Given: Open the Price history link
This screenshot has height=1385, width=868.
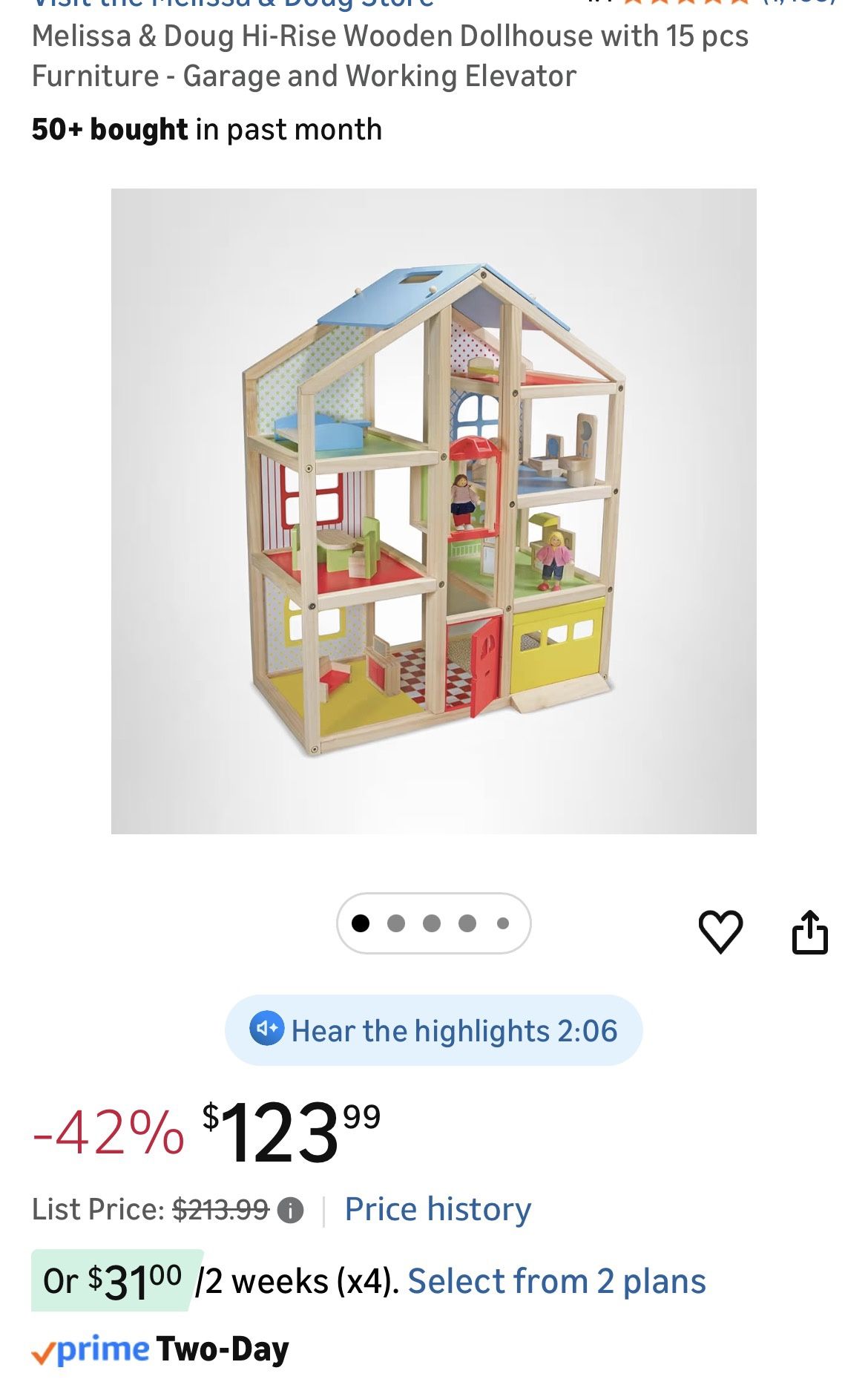Looking at the screenshot, I should (438, 1209).
